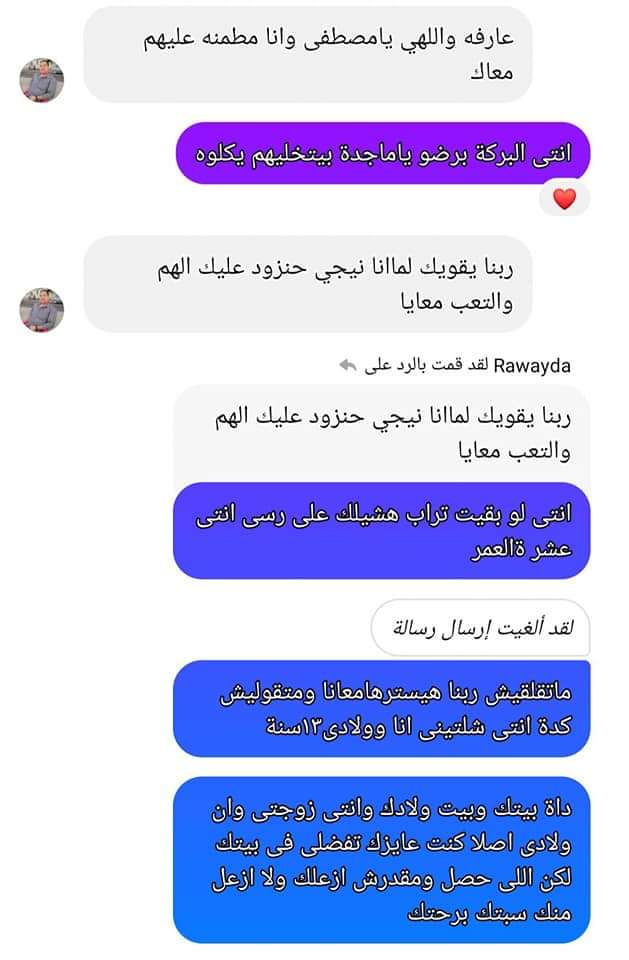Tap the avatar beside the standalone "ربنا يقويك" message
Image resolution: width=629 pixels, height=960 pixels.
coord(42,310)
